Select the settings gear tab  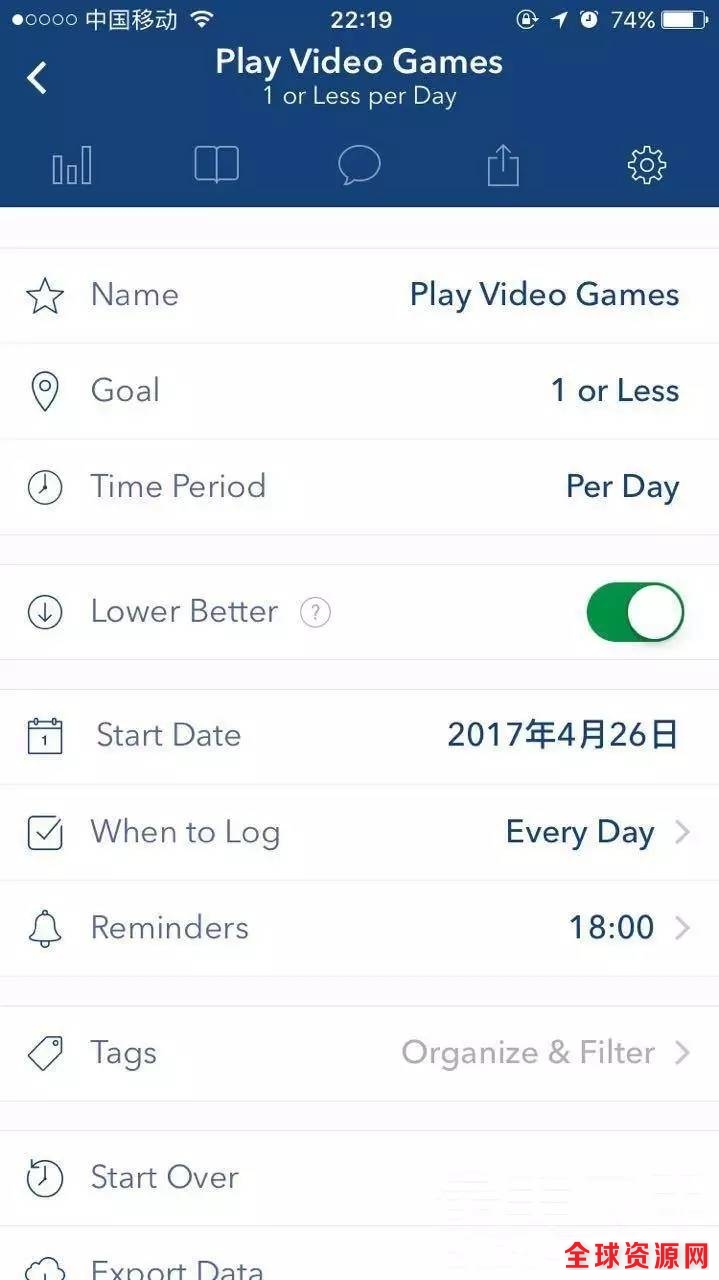[646, 165]
